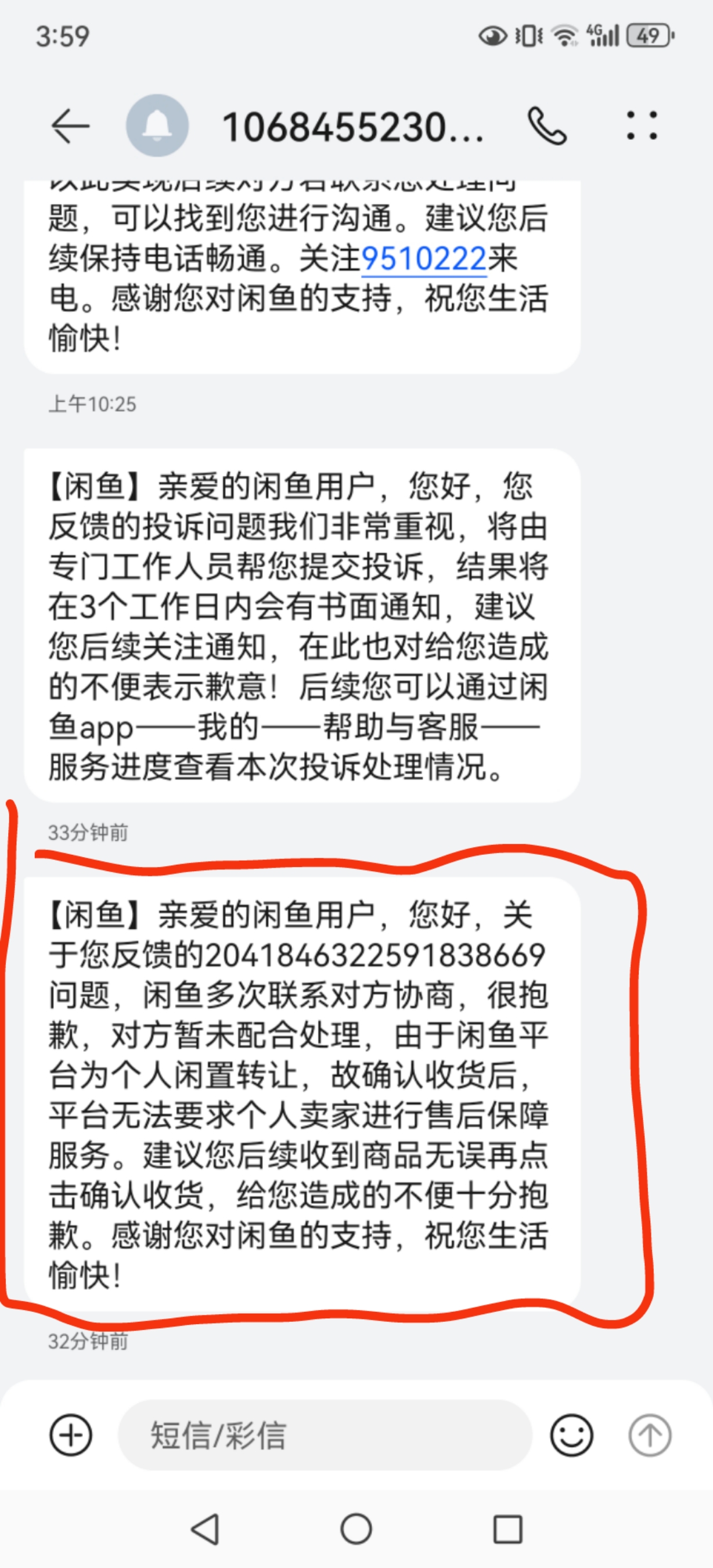The image size is (713, 1568).
Task: Tap the linked number 9510222
Action: point(424,258)
